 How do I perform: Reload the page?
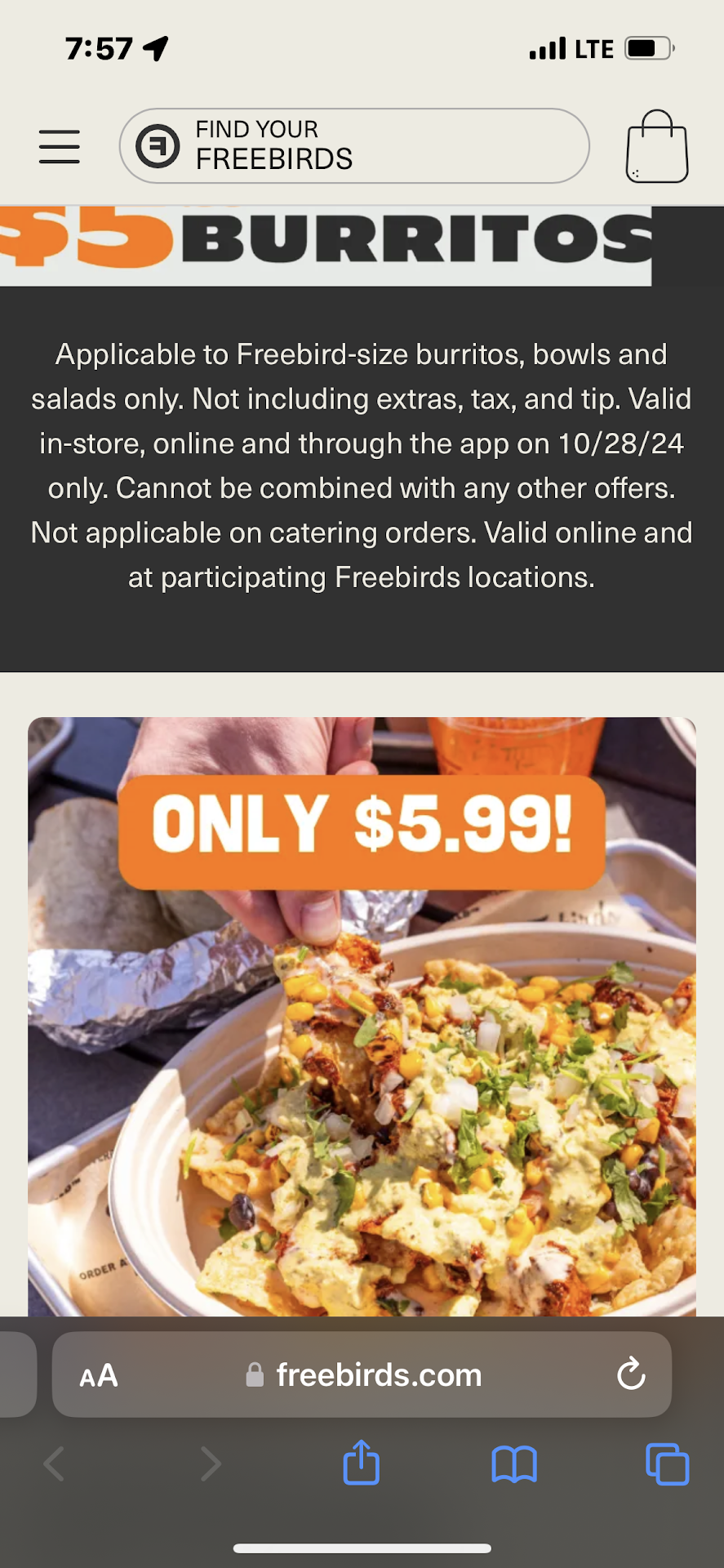[x=631, y=1374]
